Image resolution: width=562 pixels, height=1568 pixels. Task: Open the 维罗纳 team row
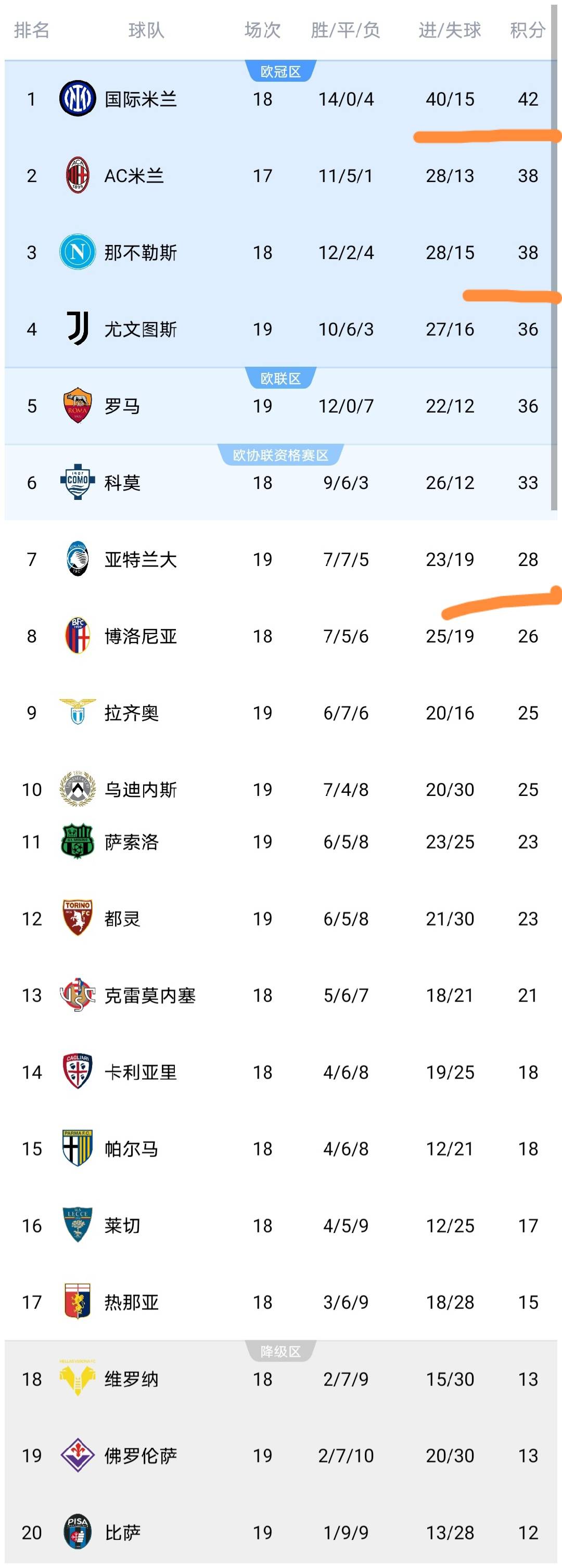(132, 1379)
